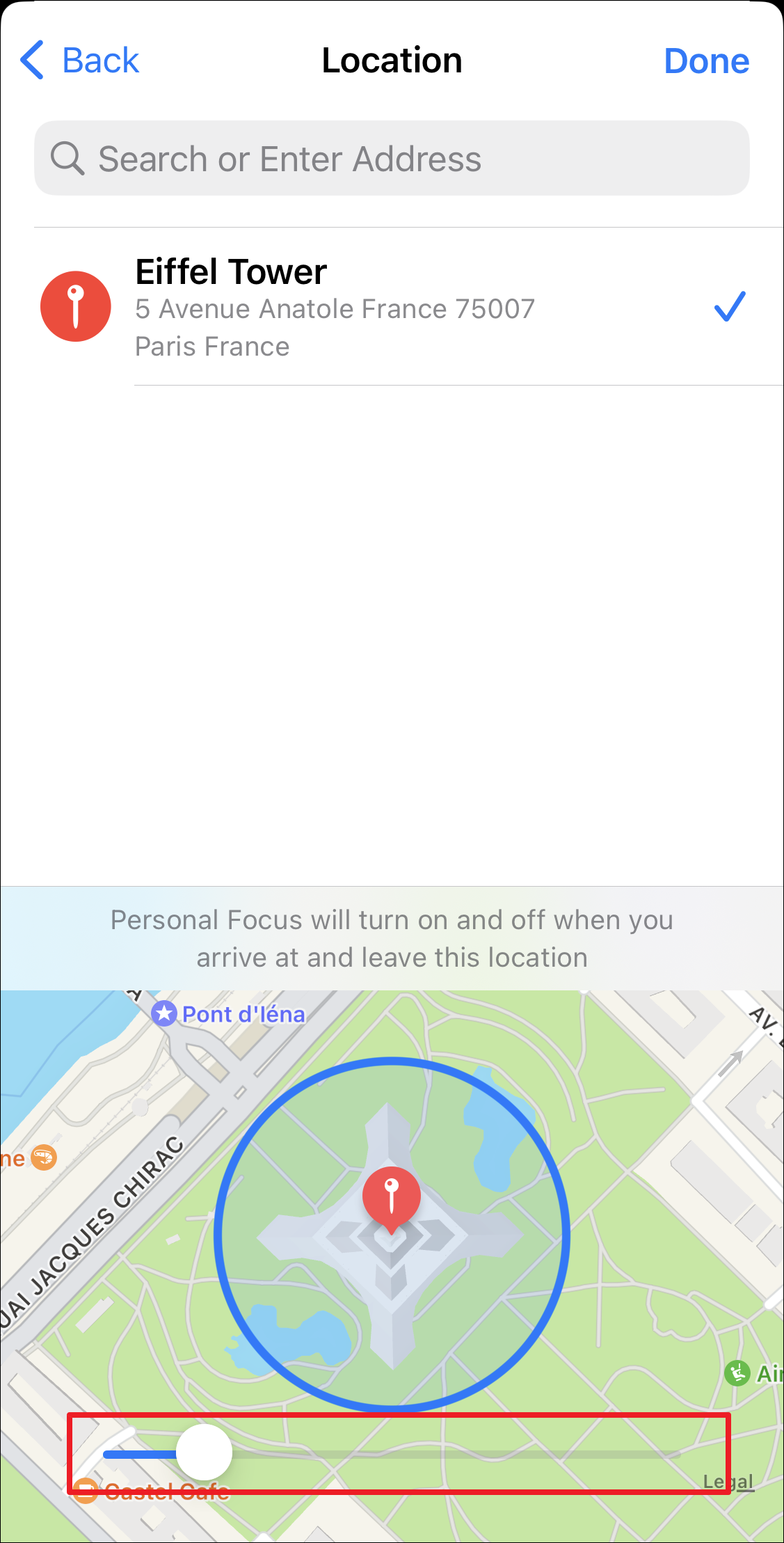784x1543 pixels.
Task: Go back to the previous screen
Action: [80, 61]
